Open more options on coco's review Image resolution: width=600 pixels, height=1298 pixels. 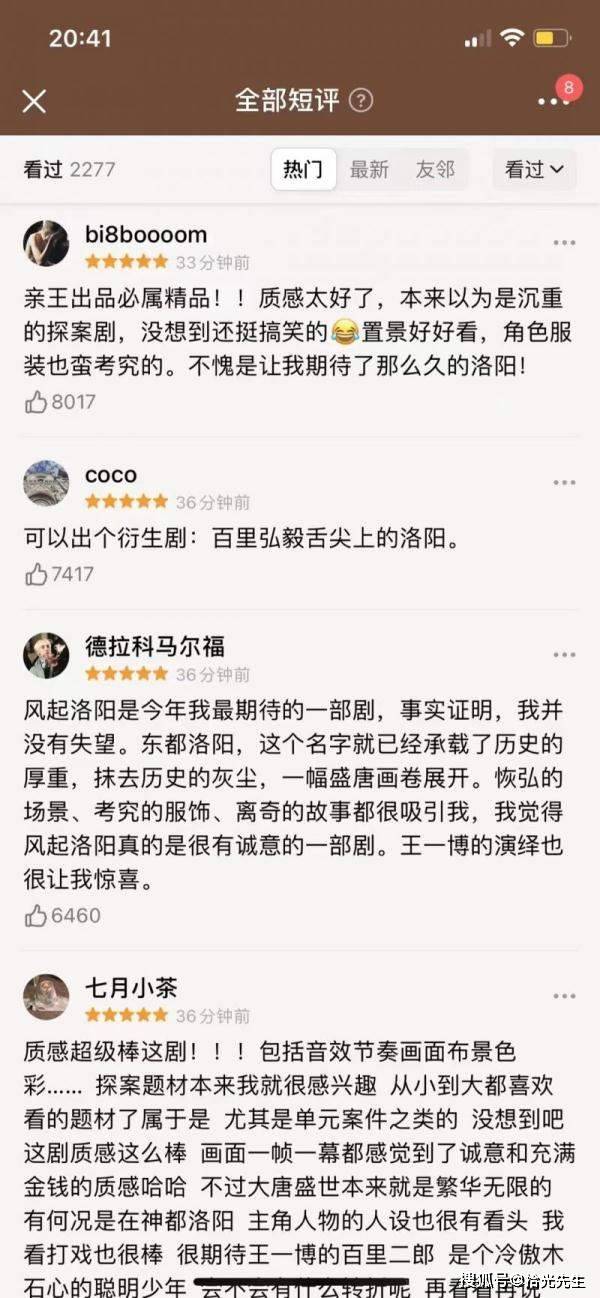pos(564,483)
